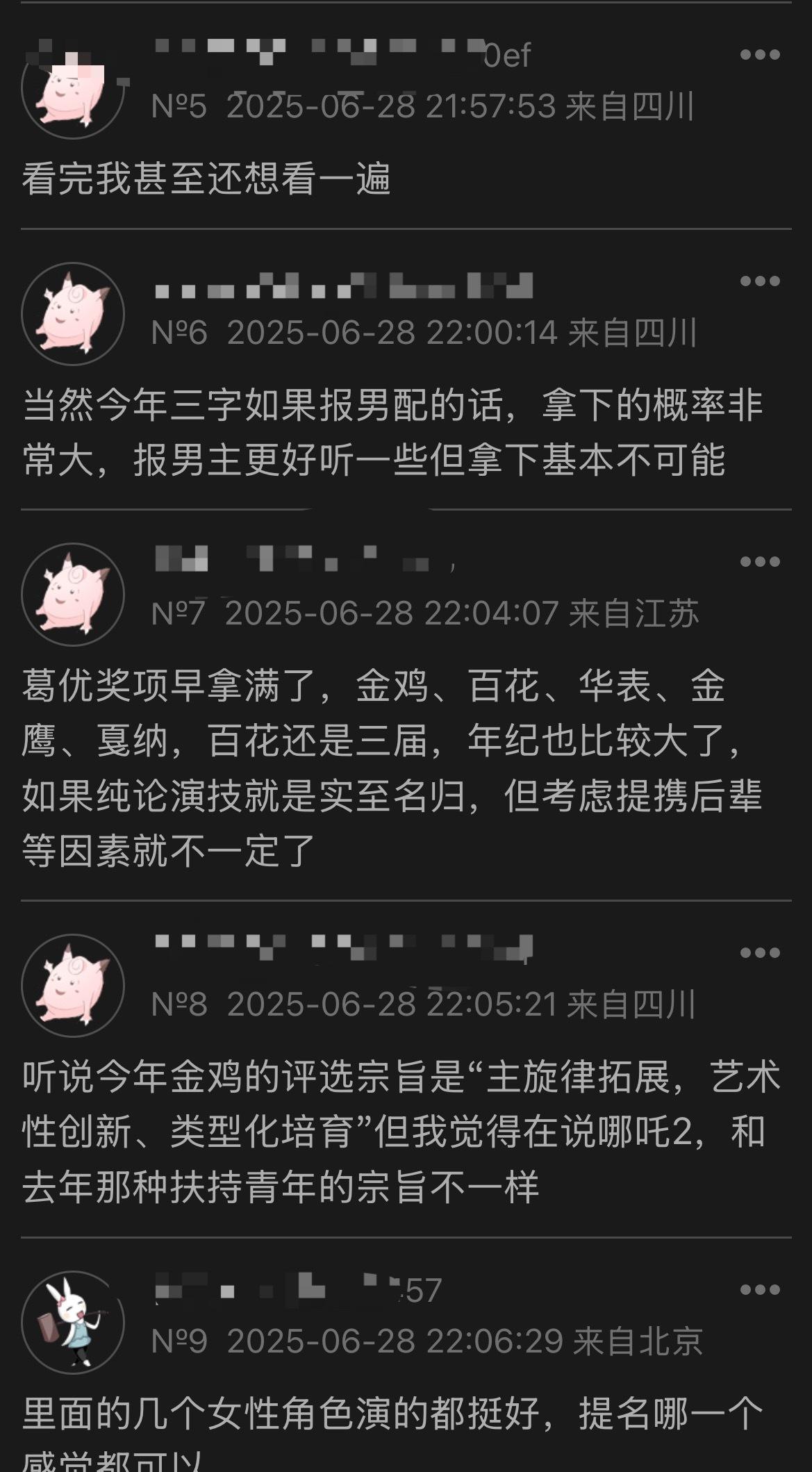Open the avatar of the №7 commenter from 江苏
812x1472 pixels.
(73, 595)
